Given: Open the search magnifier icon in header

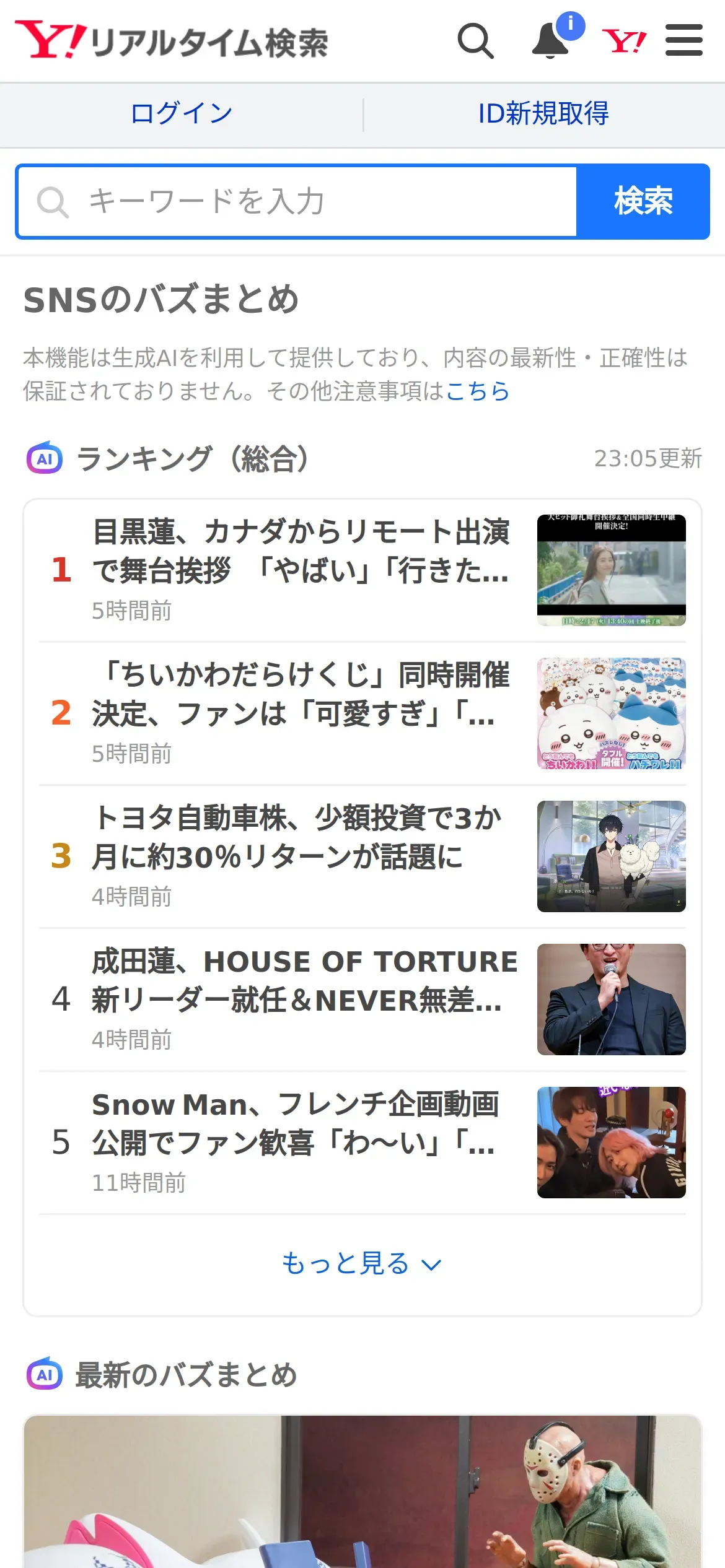Looking at the screenshot, I should pyautogui.click(x=475, y=41).
